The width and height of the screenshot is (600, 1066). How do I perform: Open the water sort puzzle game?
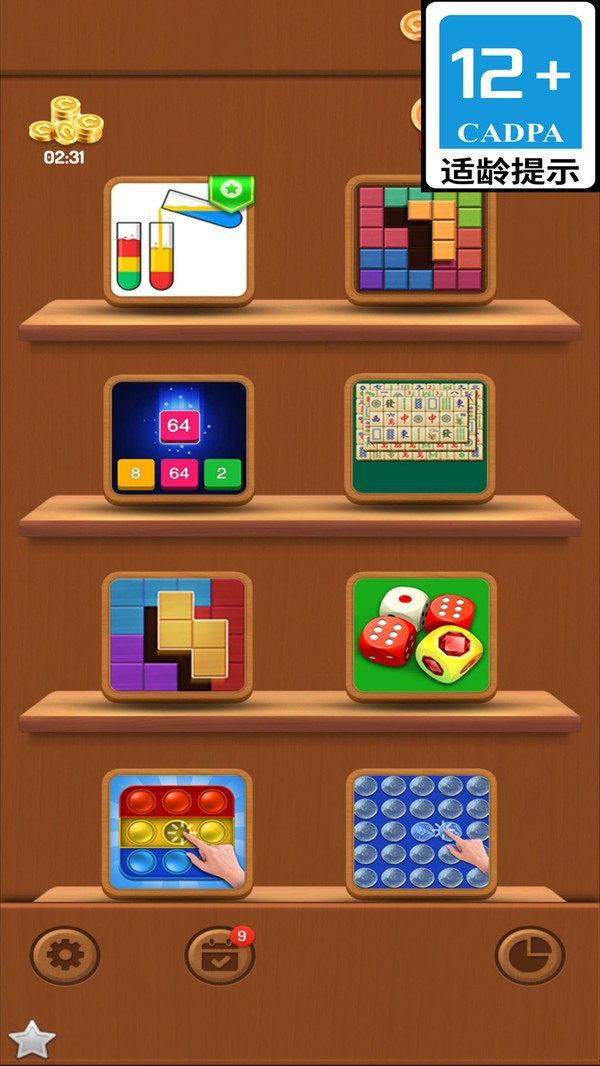point(178,241)
